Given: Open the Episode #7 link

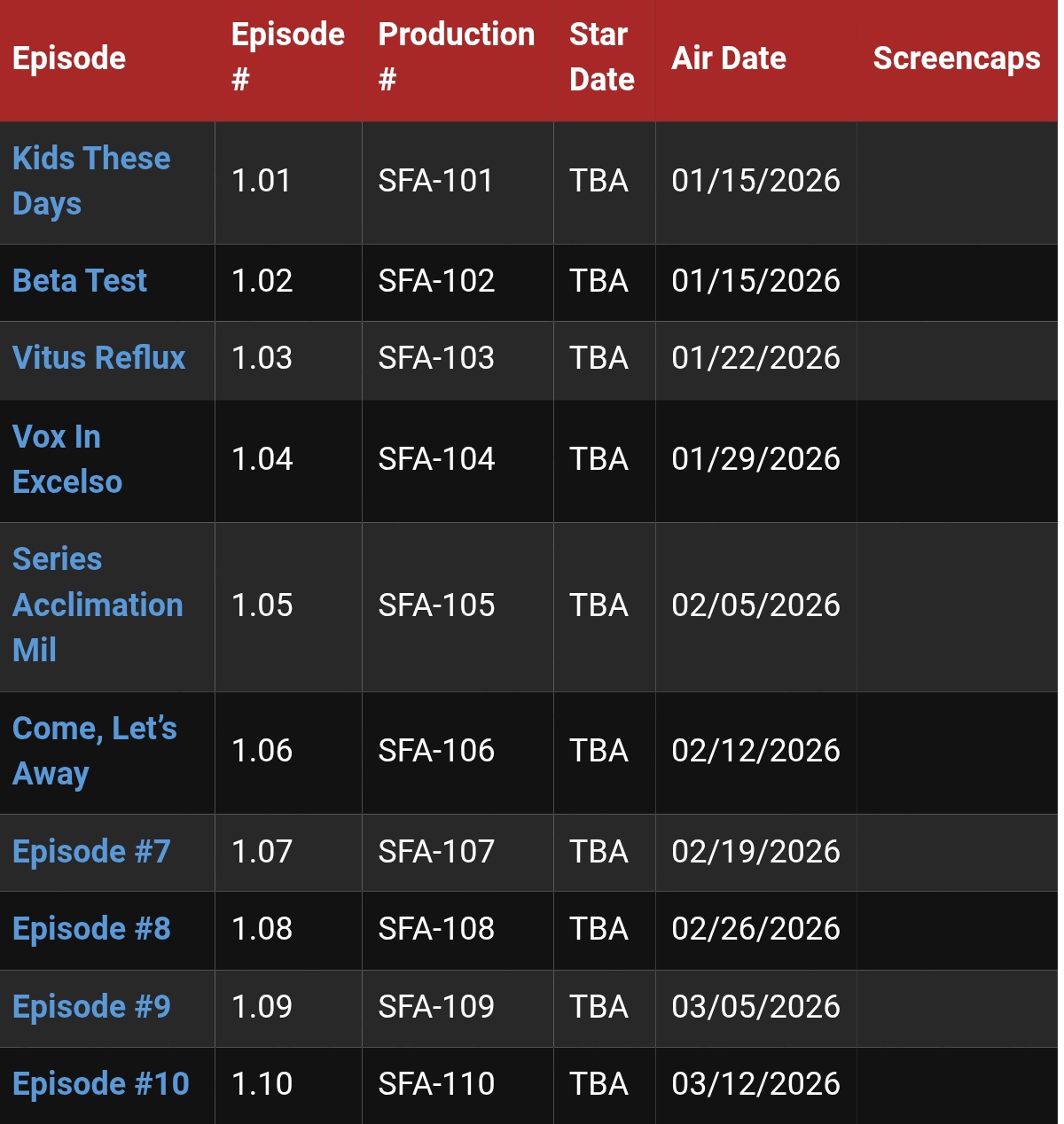Looking at the screenshot, I should point(91,852).
